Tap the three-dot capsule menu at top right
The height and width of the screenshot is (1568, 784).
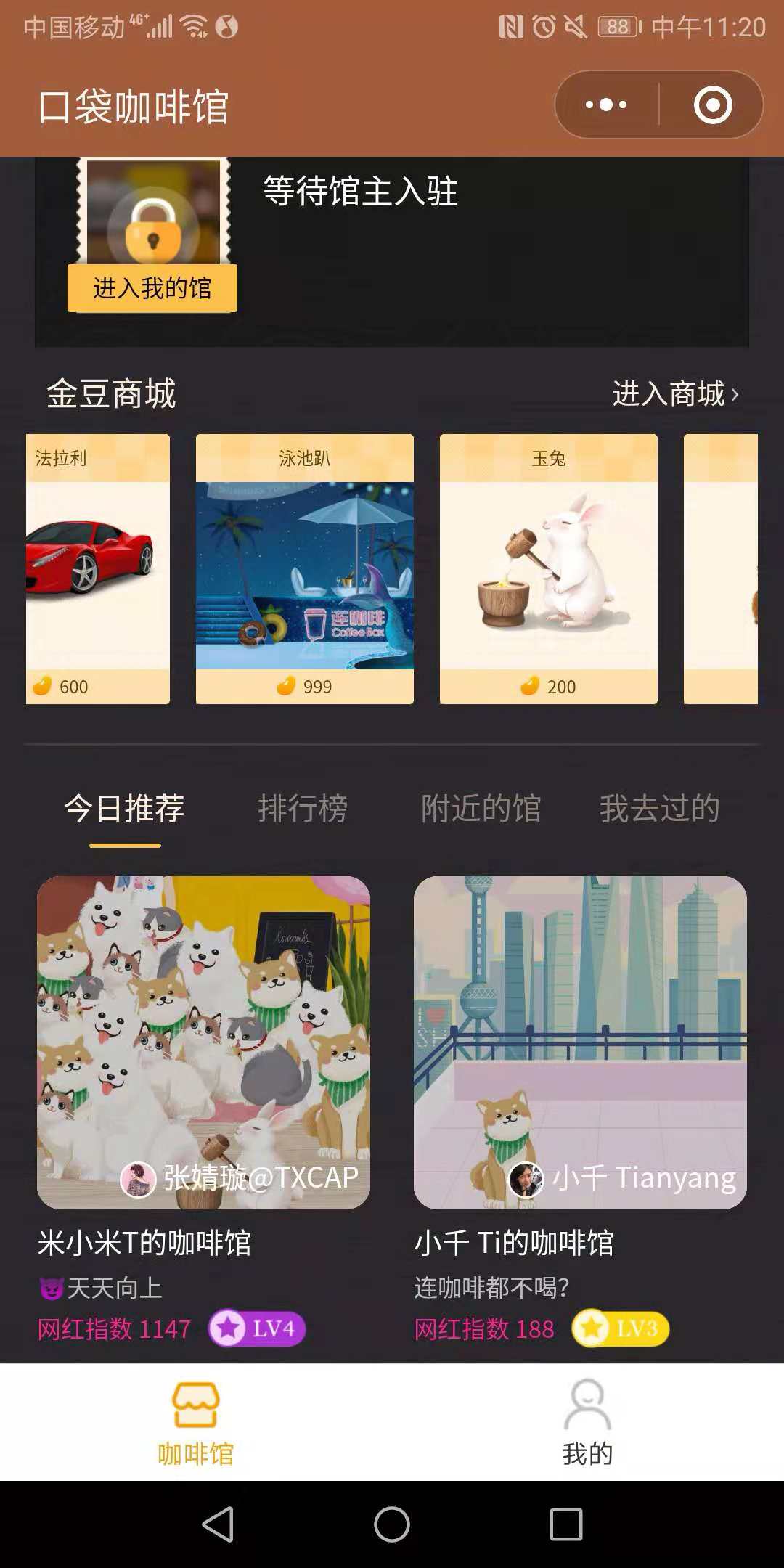(605, 103)
